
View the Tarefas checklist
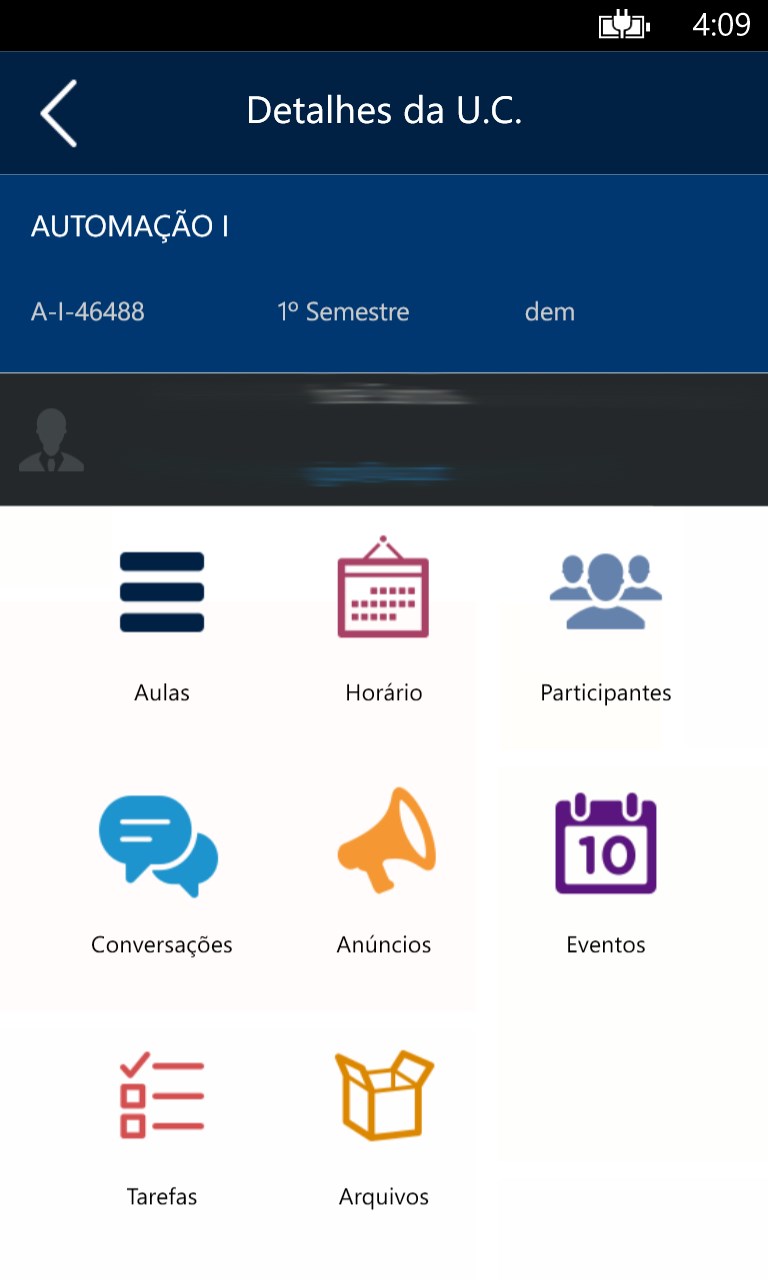(162, 1096)
